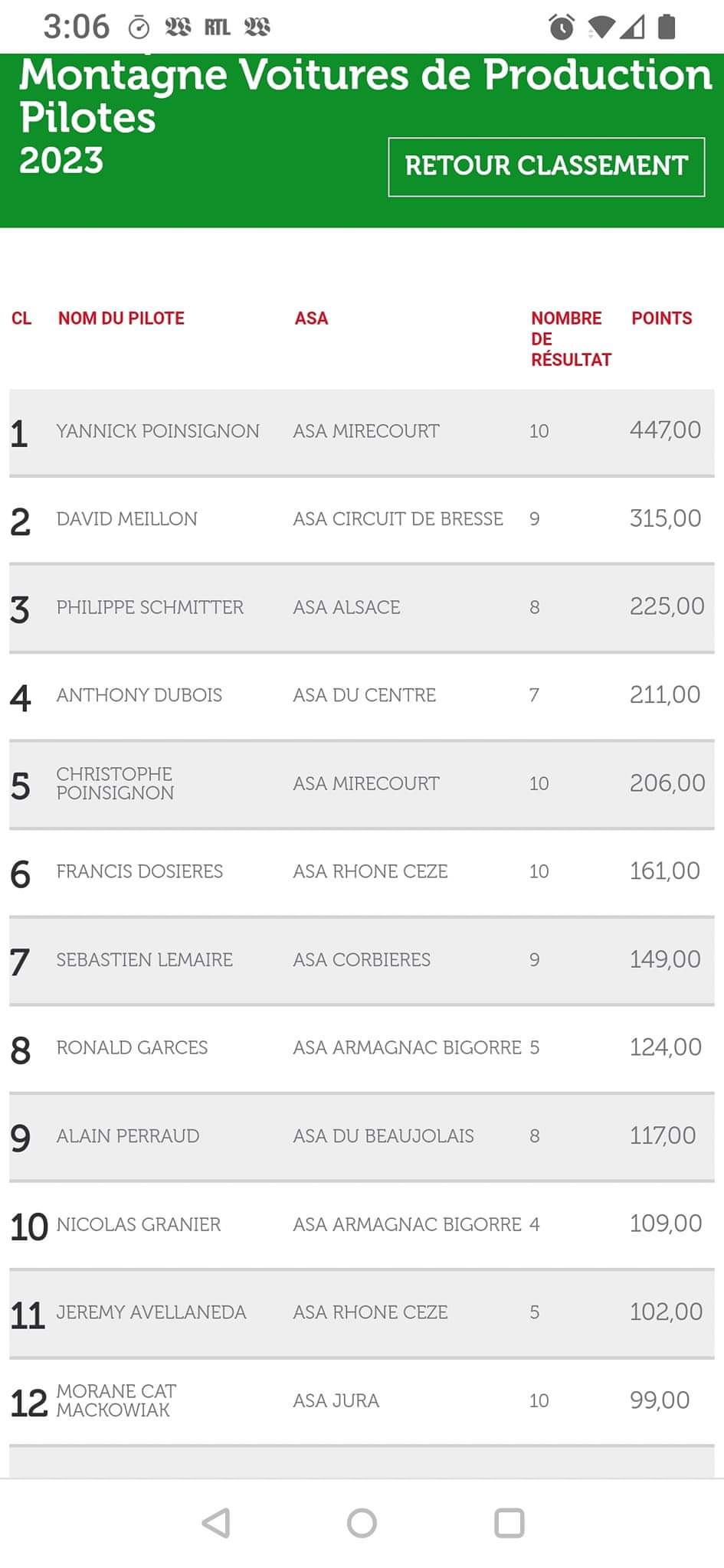Go back using system back button

[216, 1523]
